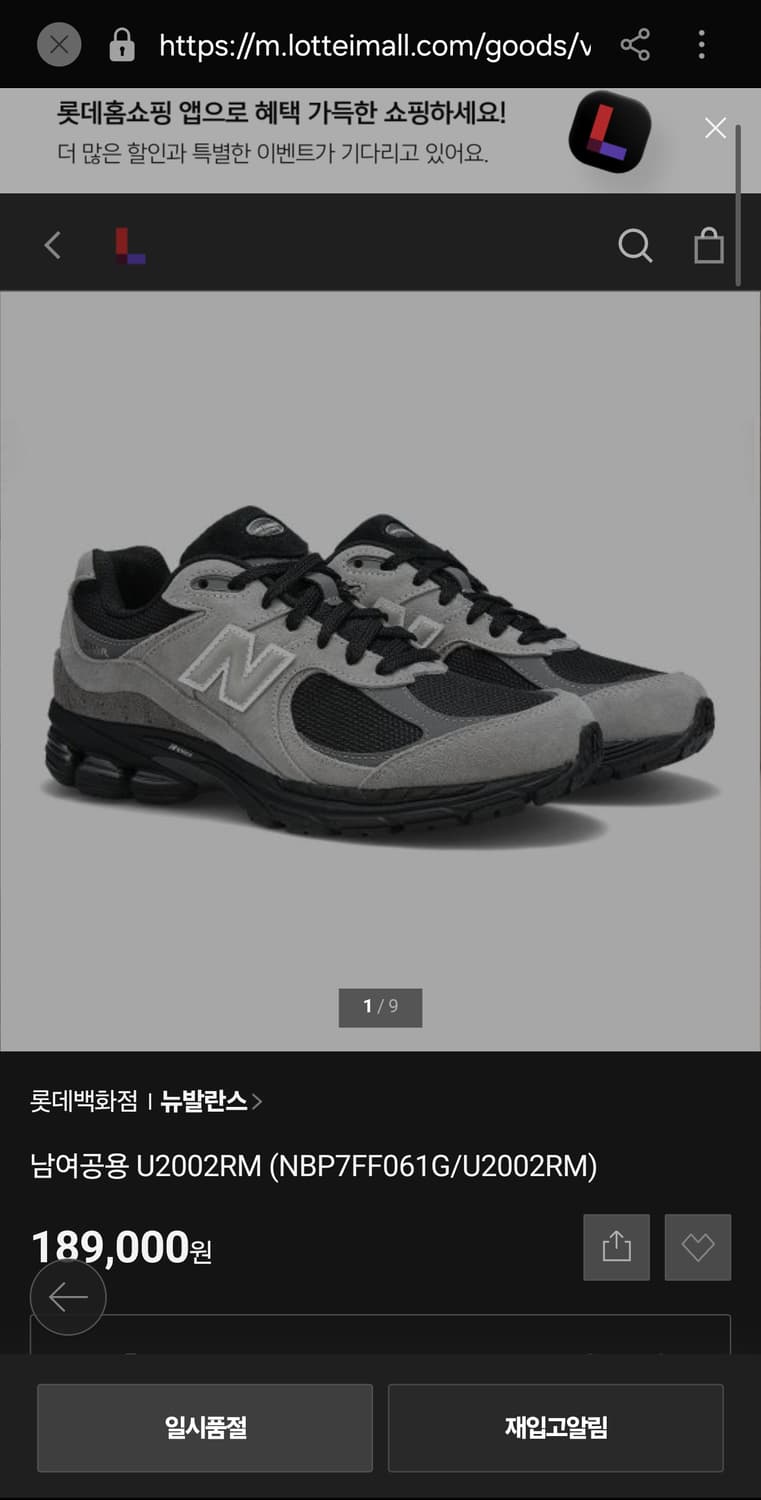Tap the Lotte 'L' logo in header
Viewport: 761px width, 1500px height.
pos(129,245)
